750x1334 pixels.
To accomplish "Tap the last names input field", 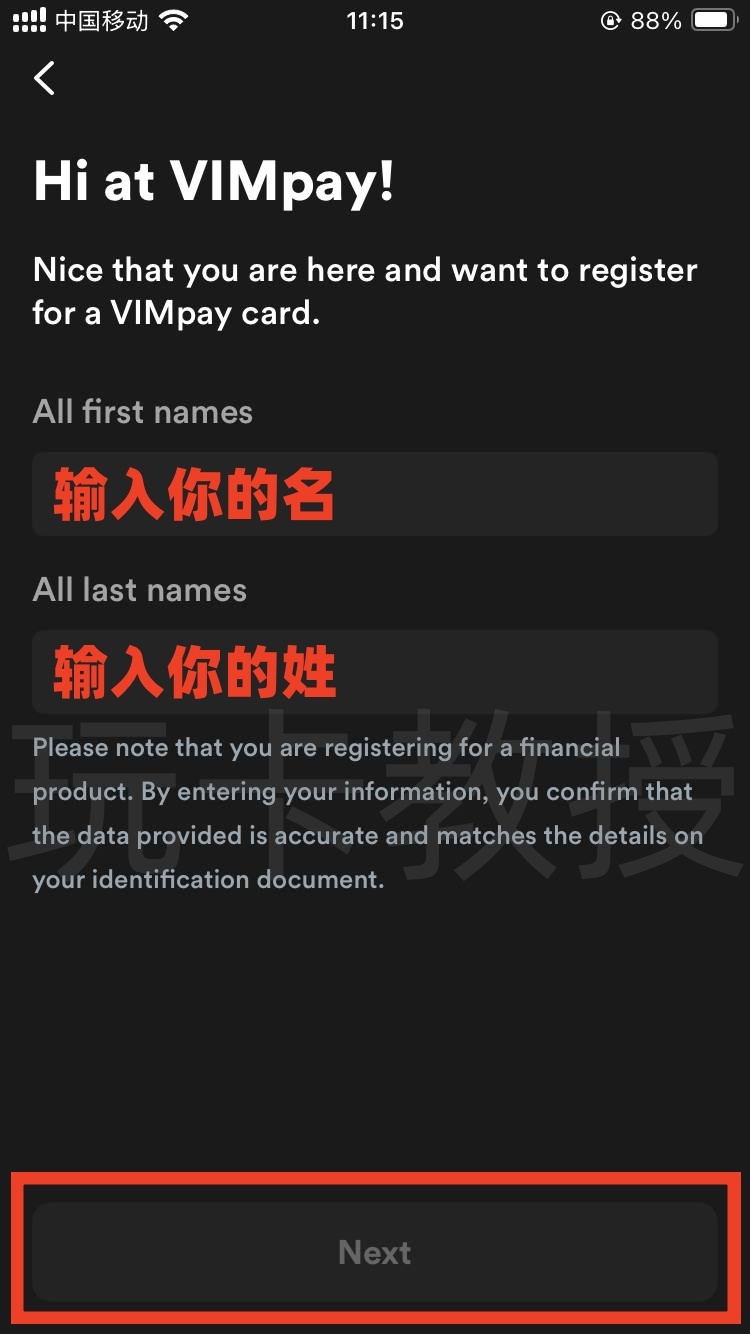I will [375, 671].
